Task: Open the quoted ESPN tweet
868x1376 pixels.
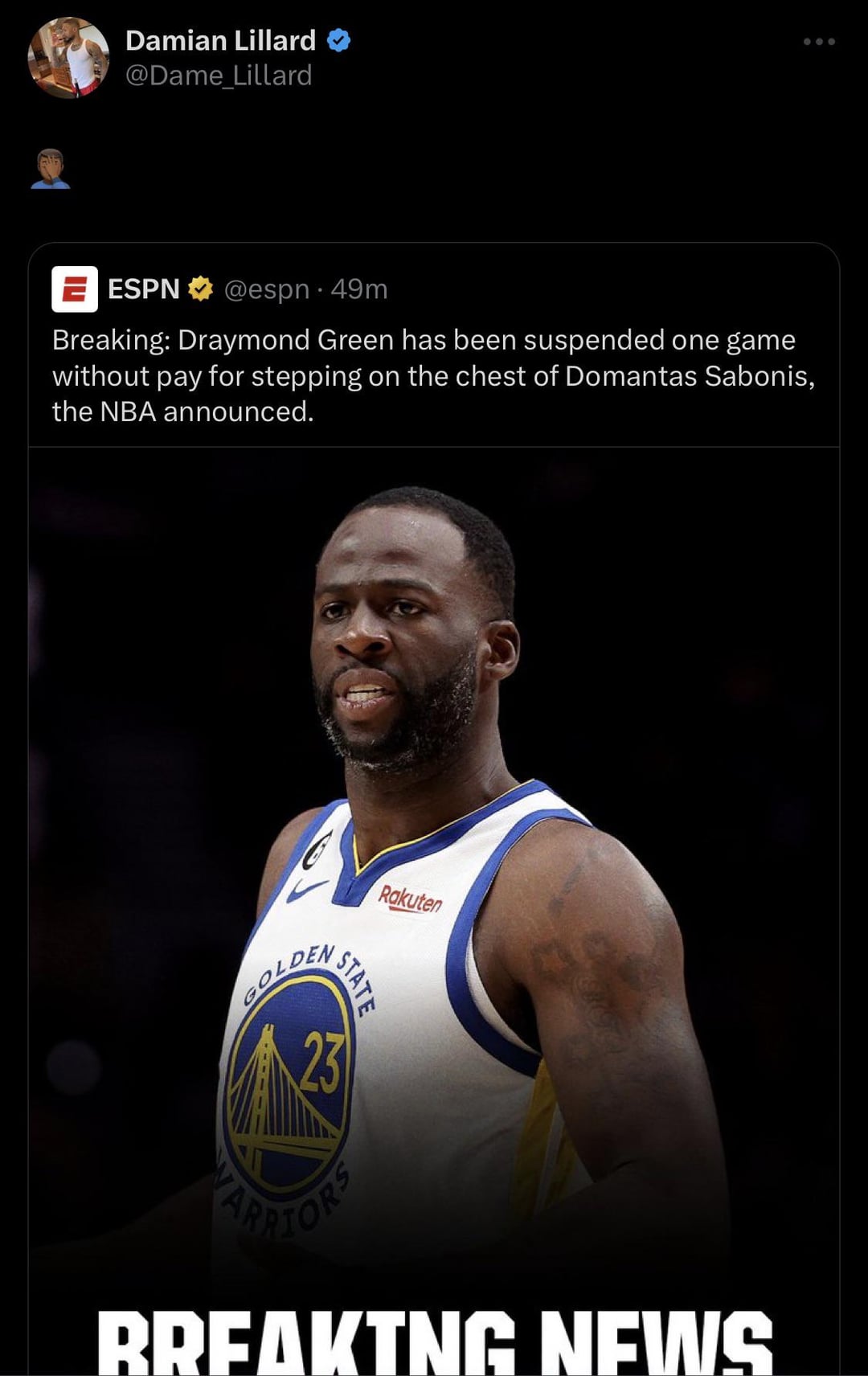Action: point(432,375)
